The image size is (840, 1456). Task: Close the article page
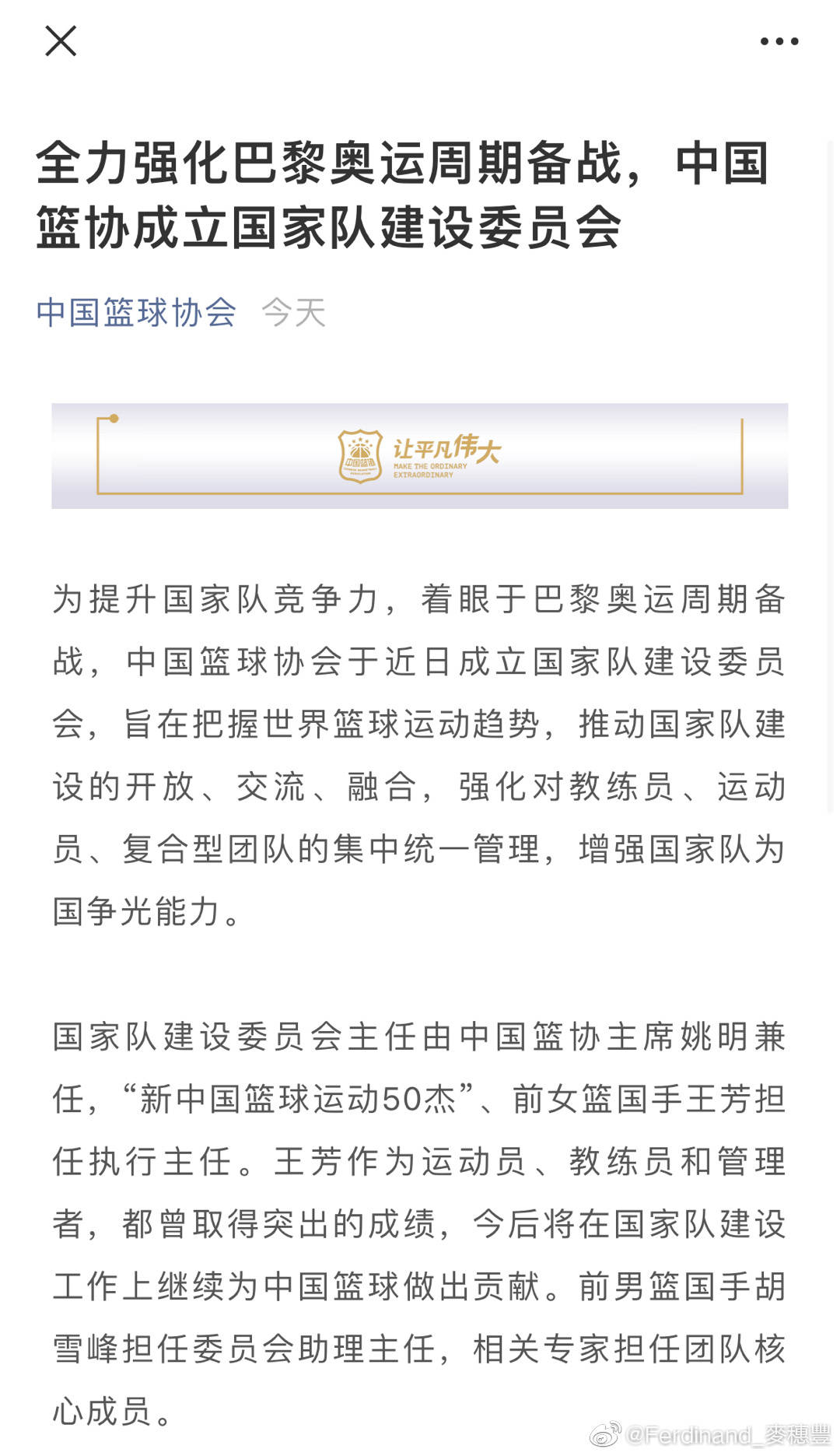[x=61, y=41]
